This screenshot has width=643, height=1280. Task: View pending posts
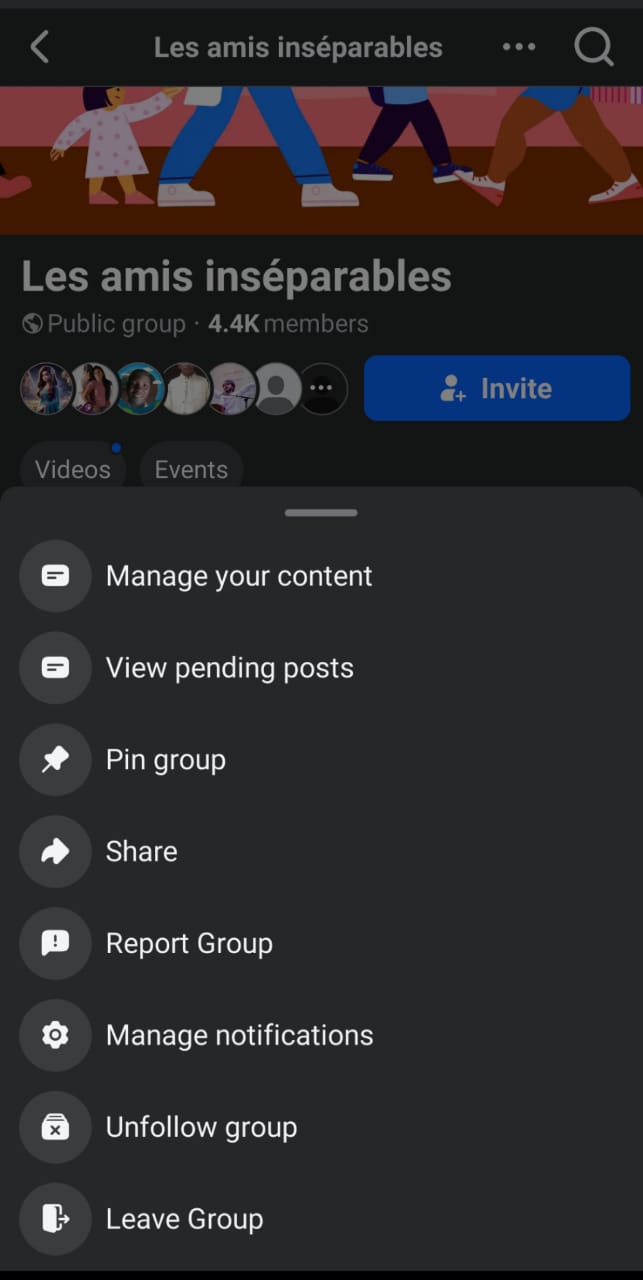click(x=229, y=668)
